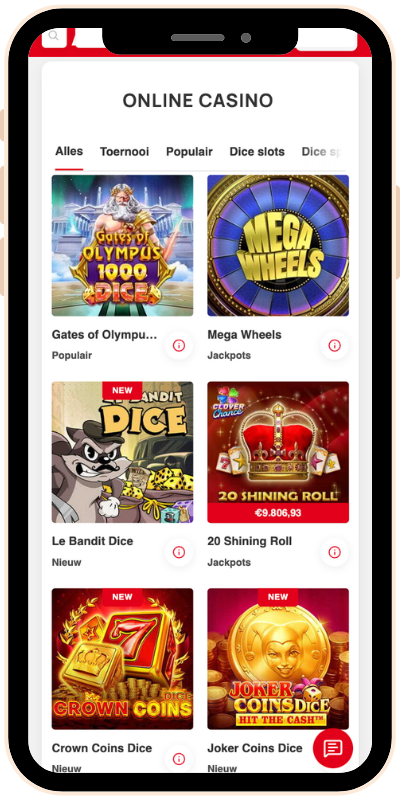Open the red chat support button
The height and width of the screenshot is (800, 400).
pos(333,748)
